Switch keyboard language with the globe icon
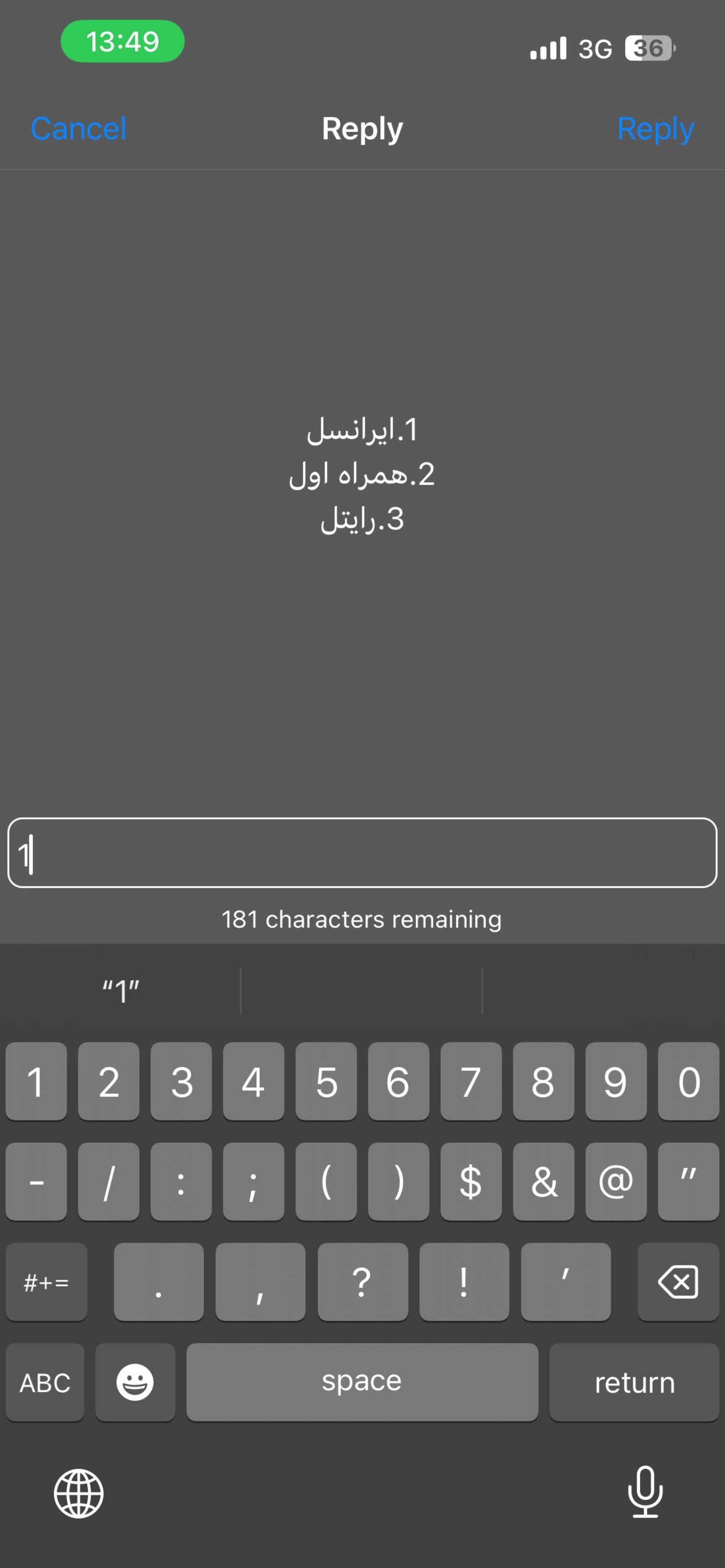725x1568 pixels. point(79,1493)
